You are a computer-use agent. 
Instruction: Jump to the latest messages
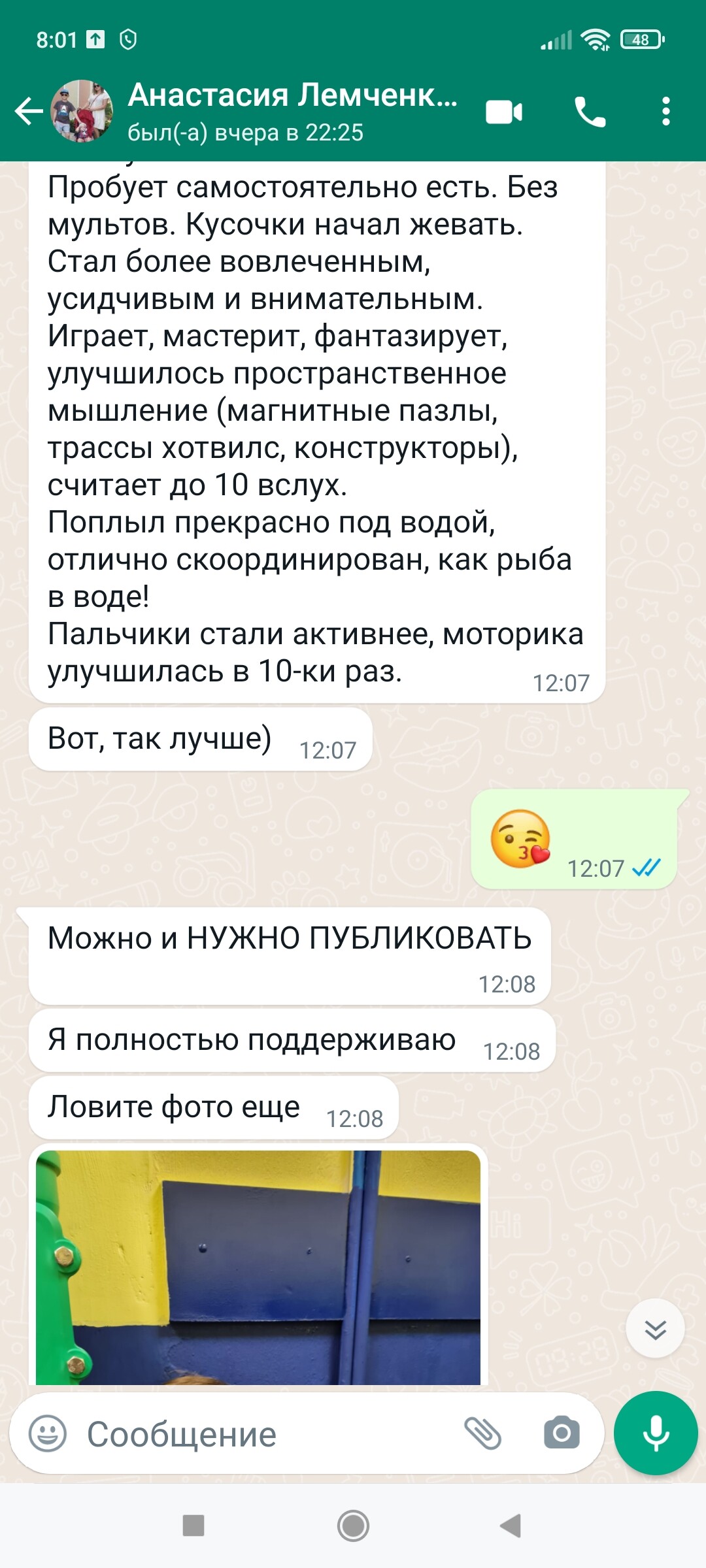pyautogui.click(x=654, y=1329)
